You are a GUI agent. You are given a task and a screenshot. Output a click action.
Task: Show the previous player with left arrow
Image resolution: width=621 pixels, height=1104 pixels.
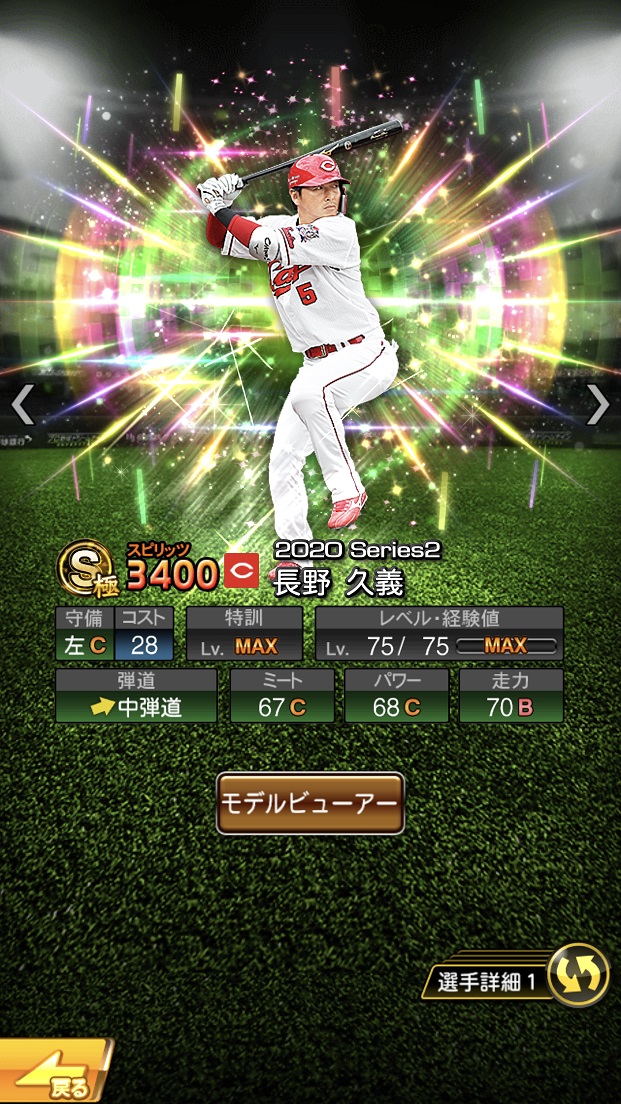click(22, 404)
